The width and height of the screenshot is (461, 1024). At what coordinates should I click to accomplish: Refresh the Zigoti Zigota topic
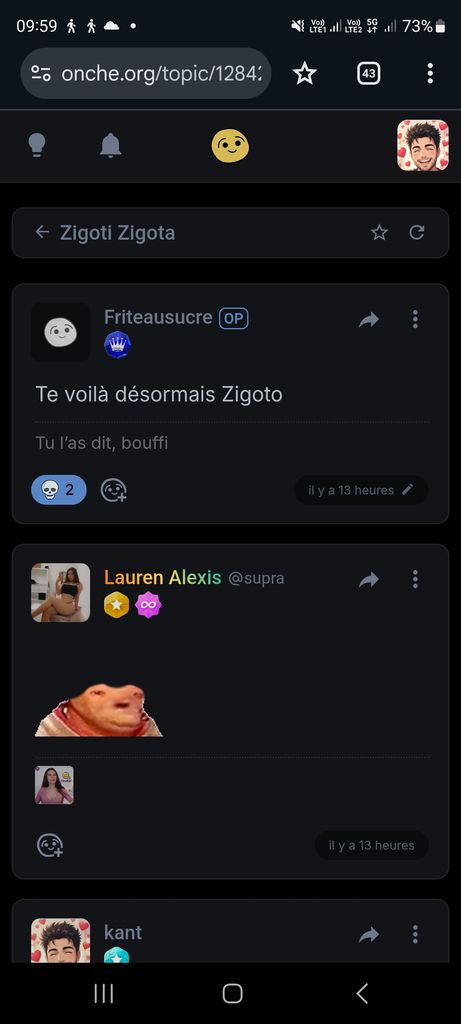click(417, 232)
